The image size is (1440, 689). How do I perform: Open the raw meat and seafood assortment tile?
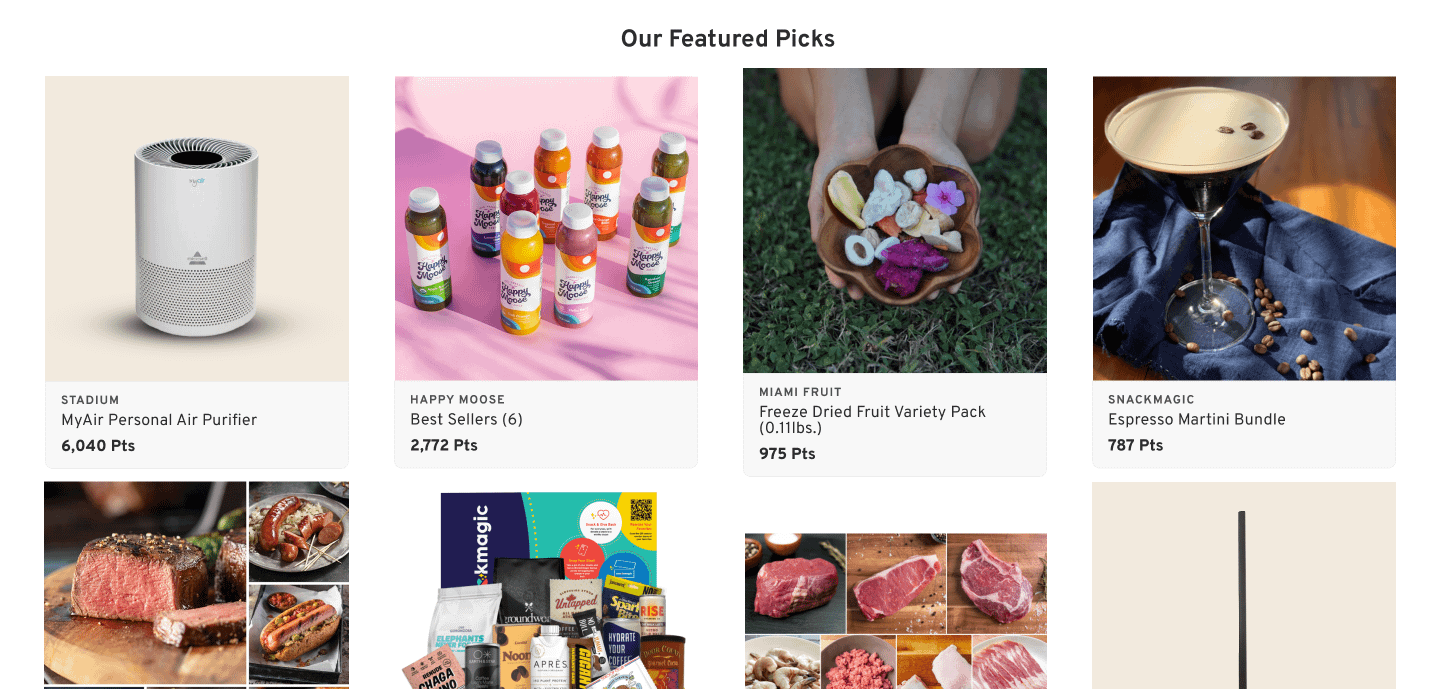[x=895, y=609]
